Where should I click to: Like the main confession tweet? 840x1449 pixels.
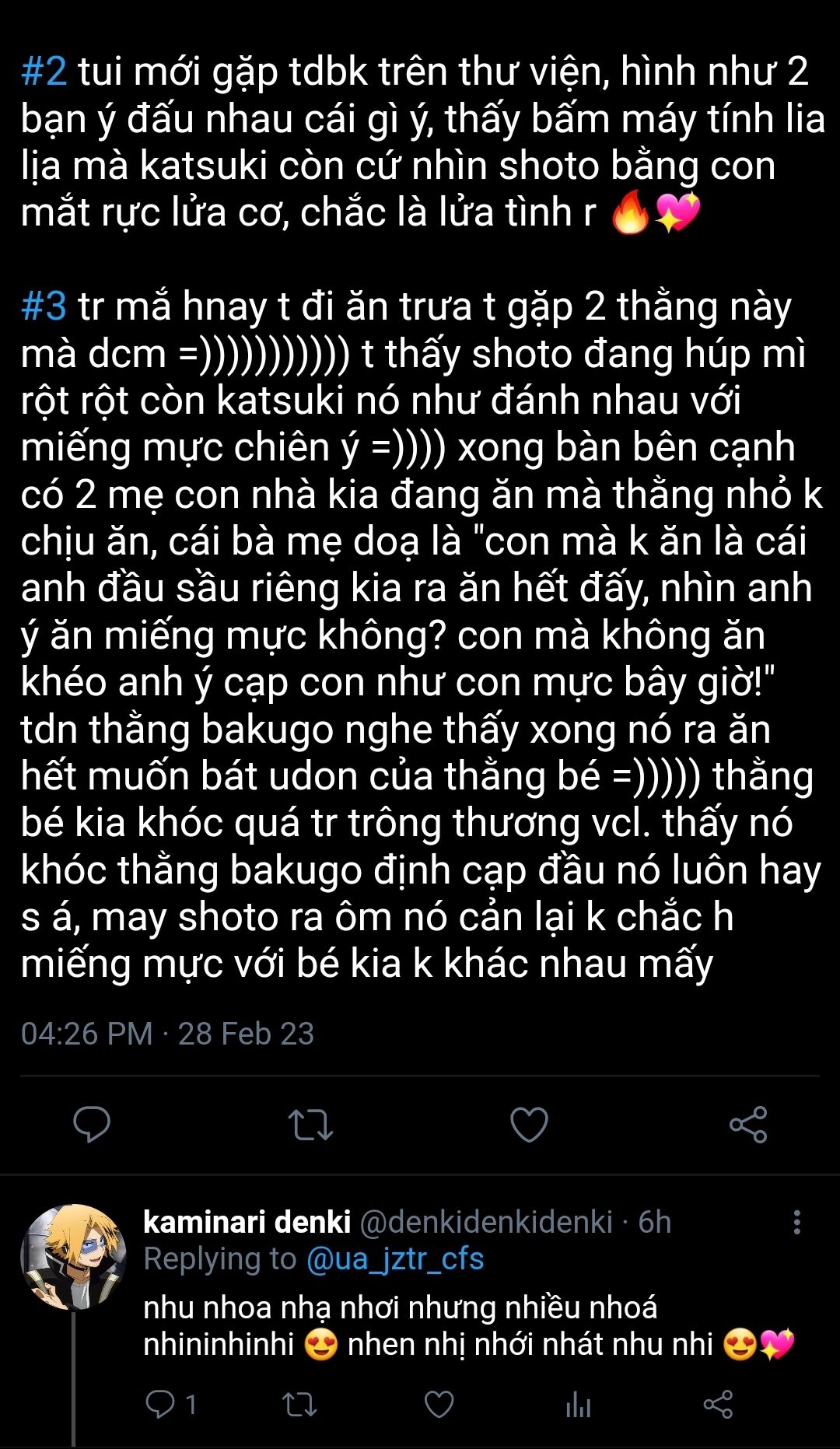coord(529,1125)
